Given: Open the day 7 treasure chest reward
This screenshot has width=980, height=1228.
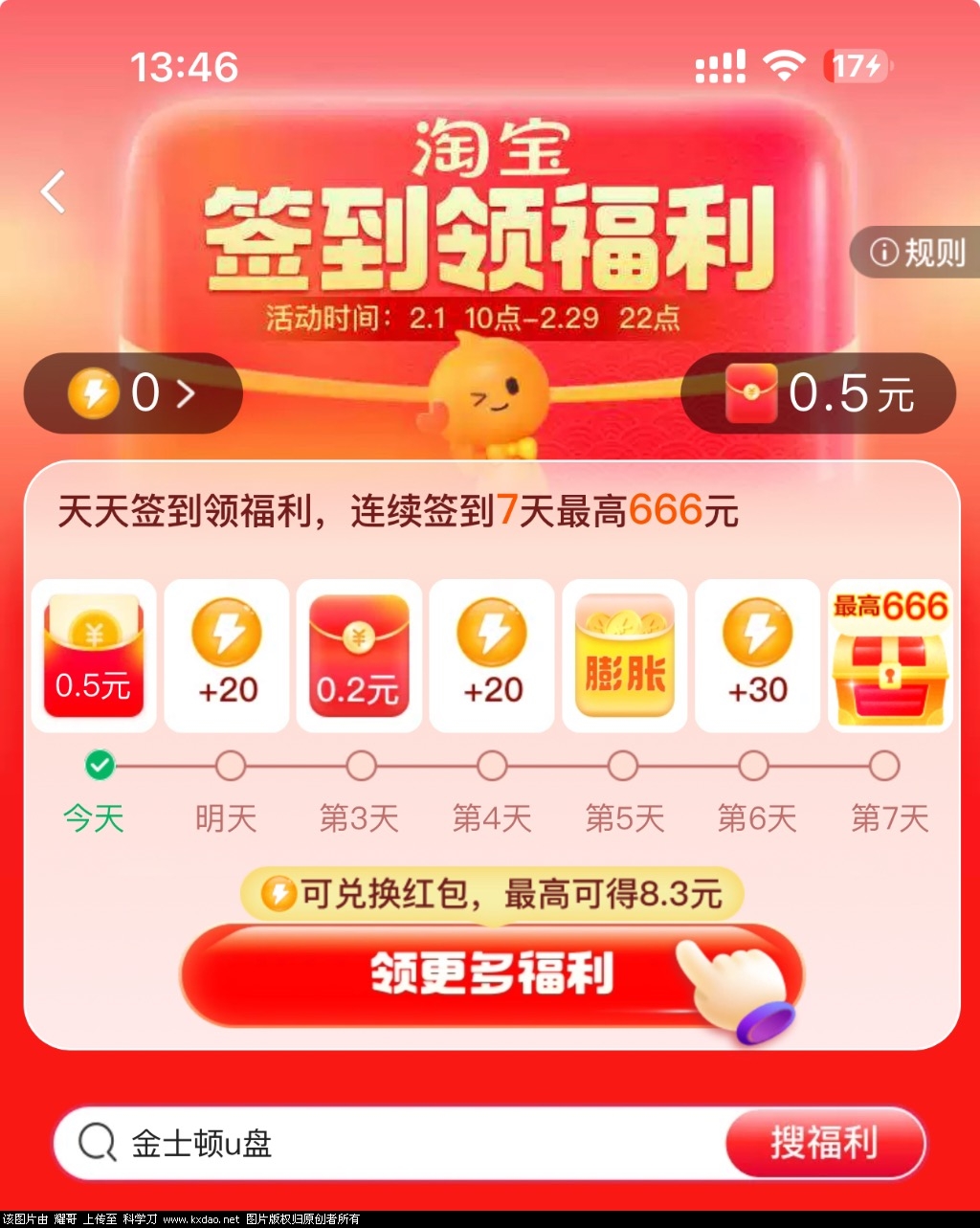Looking at the screenshot, I should pyautogui.click(x=889, y=657).
